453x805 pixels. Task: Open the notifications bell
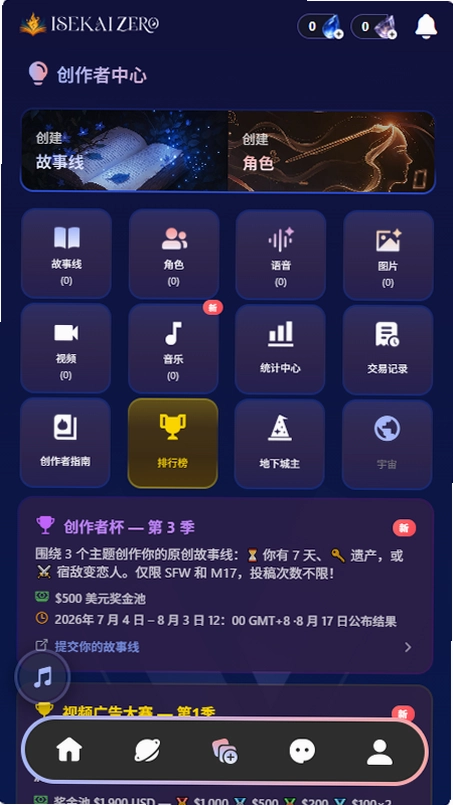click(x=426, y=26)
